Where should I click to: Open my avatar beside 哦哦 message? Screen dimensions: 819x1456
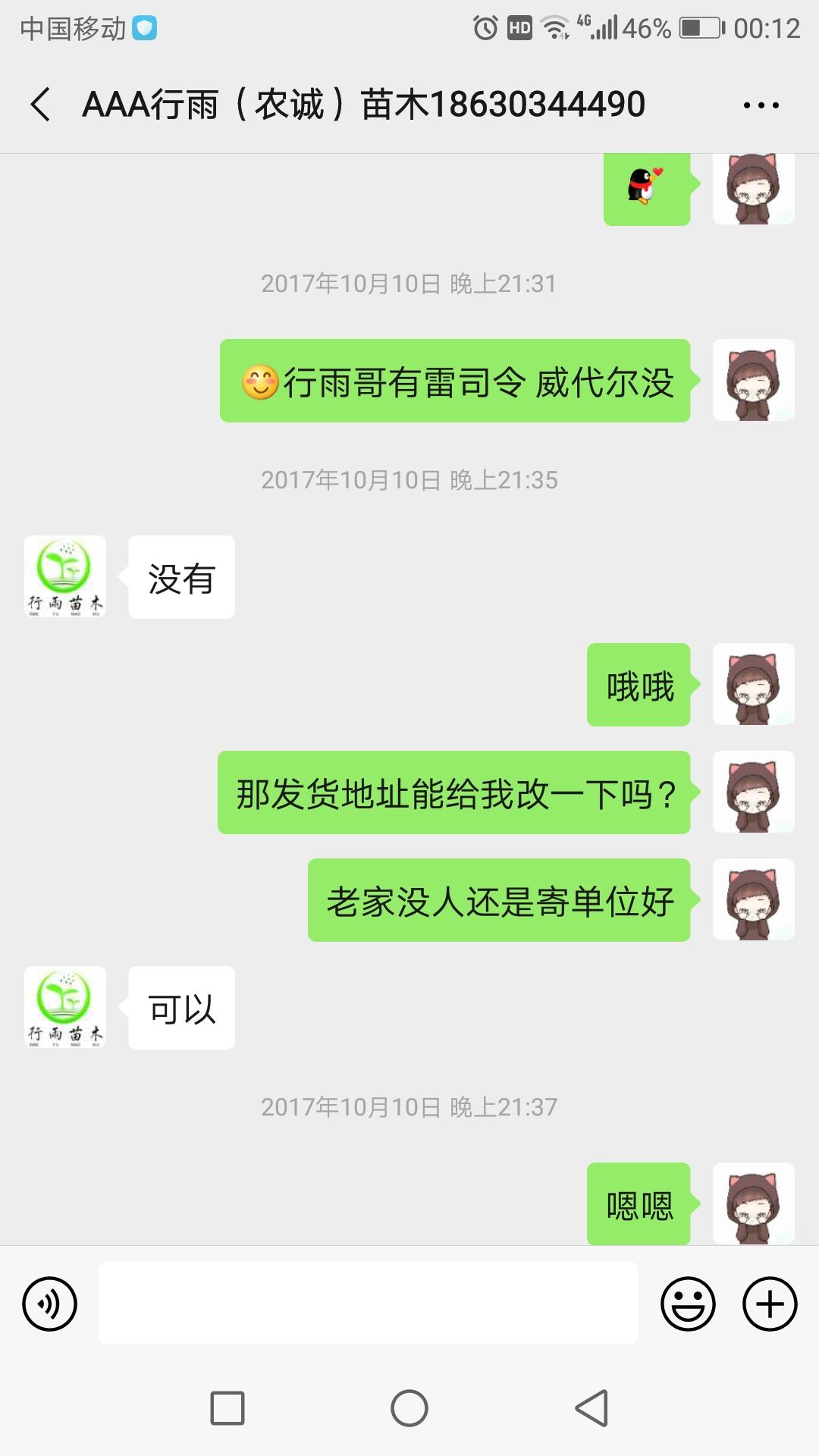(754, 684)
